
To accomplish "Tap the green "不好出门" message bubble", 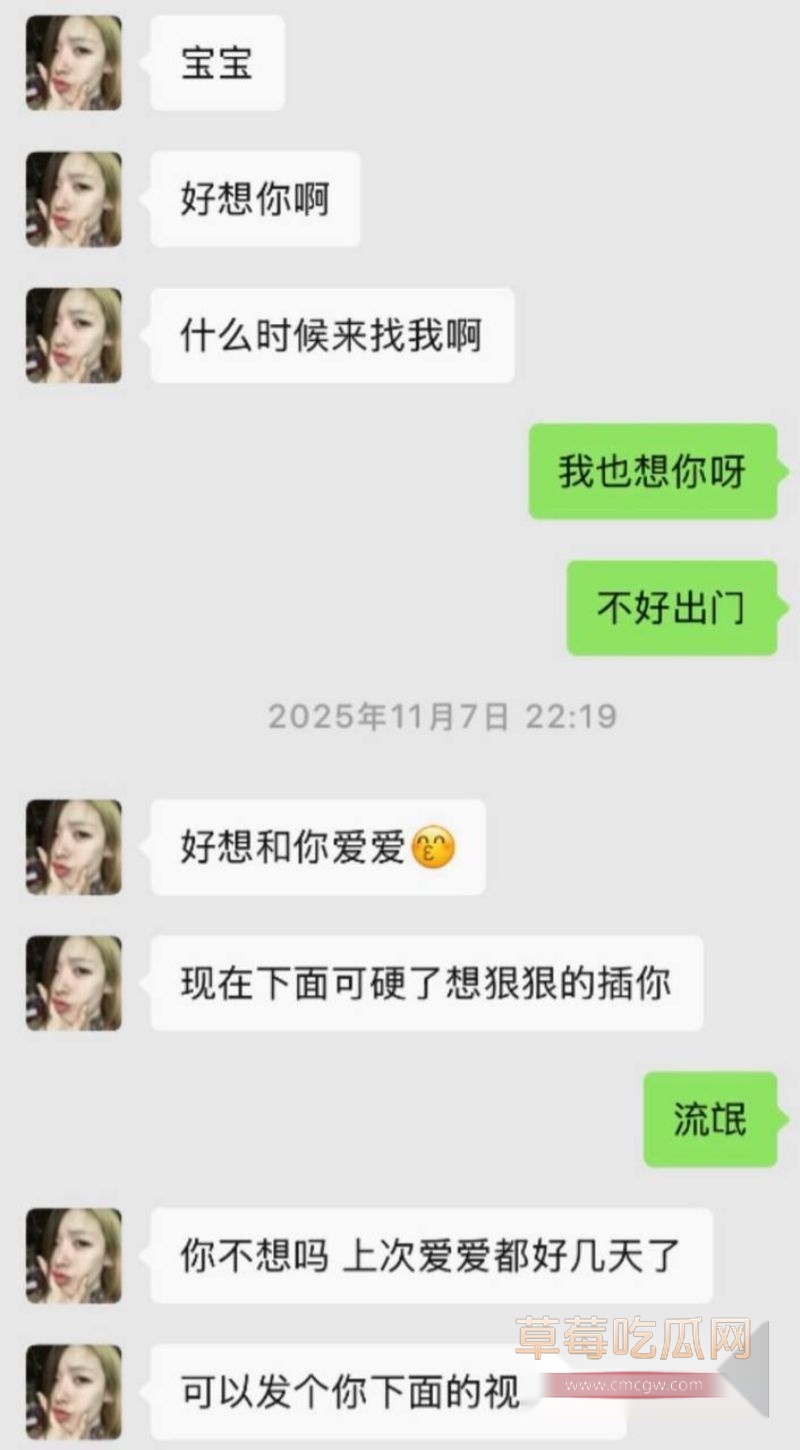I will pyautogui.click(x=671, y=610).
